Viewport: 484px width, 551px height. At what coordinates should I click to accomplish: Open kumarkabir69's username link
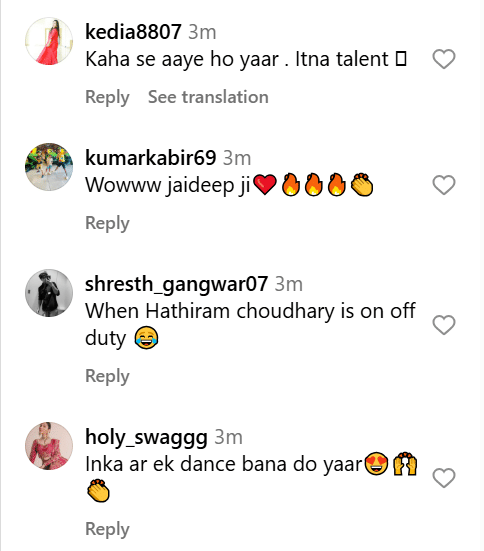point(150,158)
